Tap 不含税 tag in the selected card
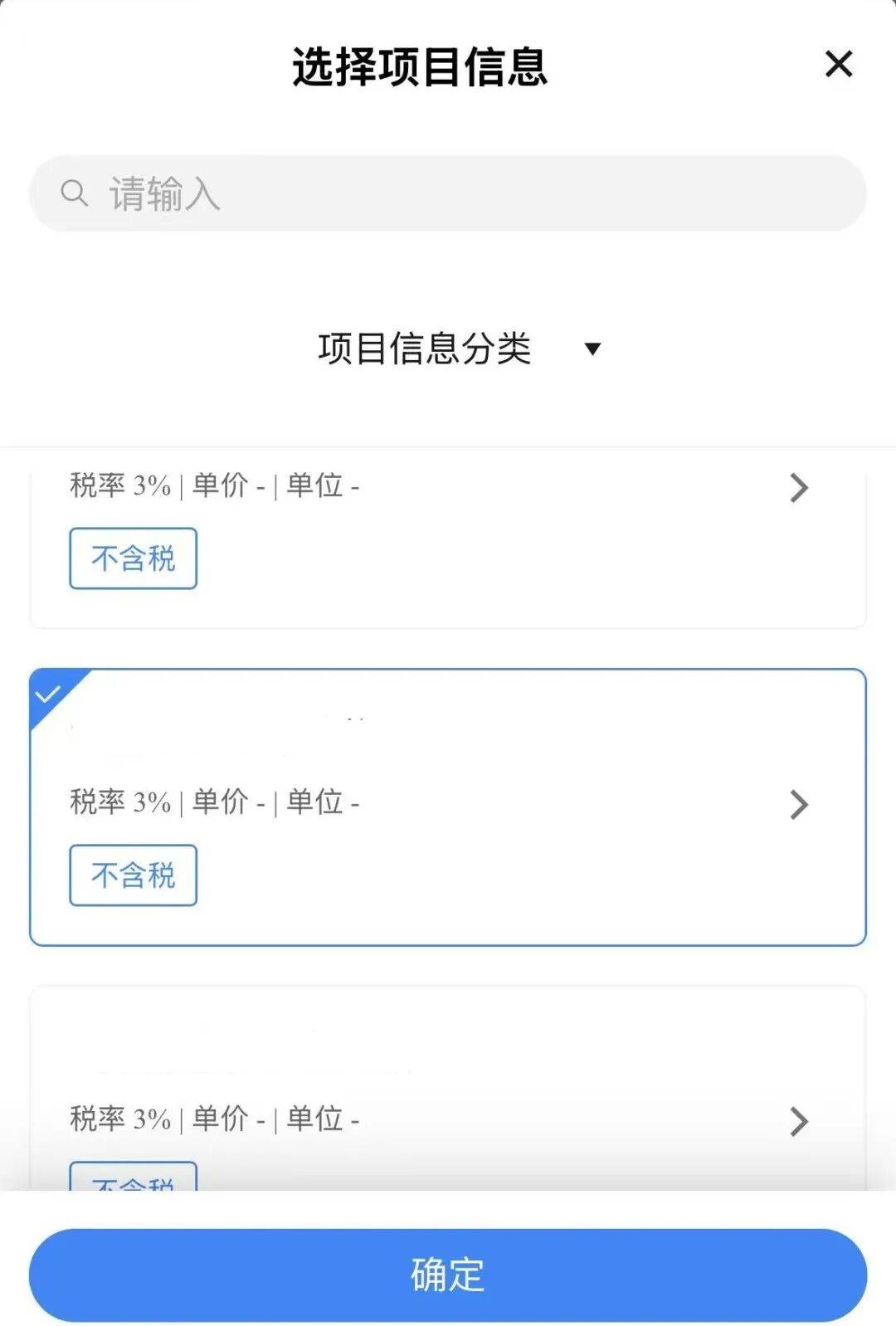 pyautogui.click(x=134, y=875)
